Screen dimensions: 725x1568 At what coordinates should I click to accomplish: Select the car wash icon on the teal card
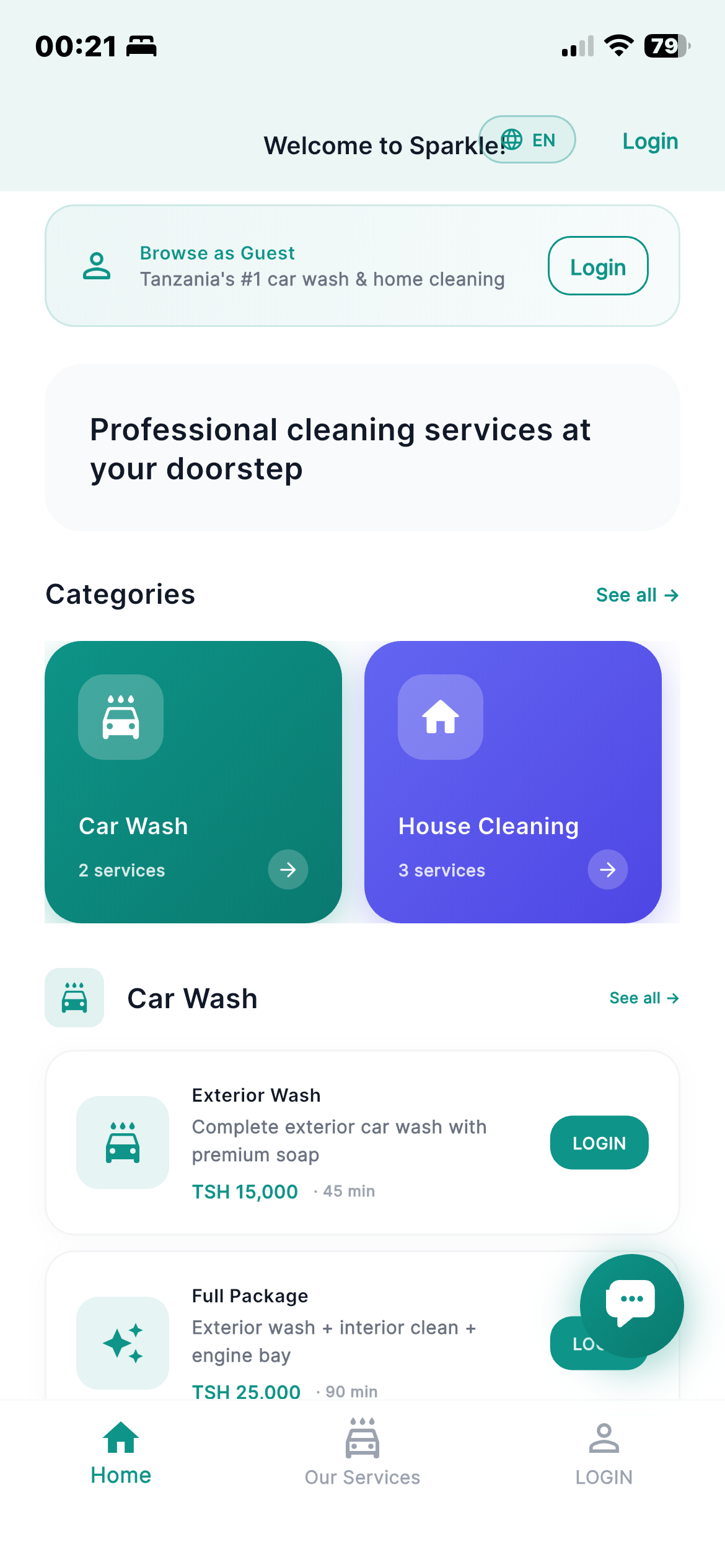click(121, 716)
